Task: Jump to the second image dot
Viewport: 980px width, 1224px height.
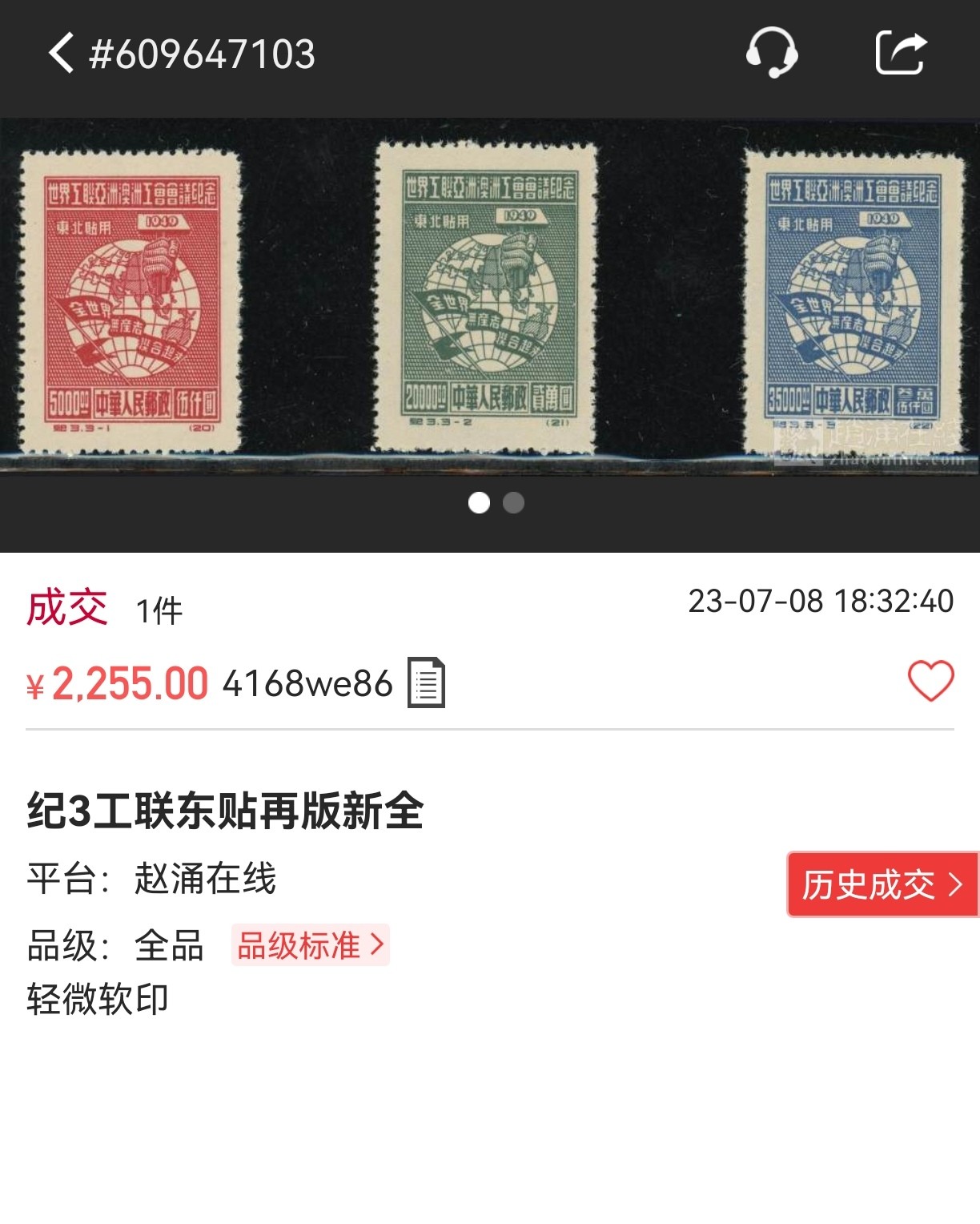Action: pos(513,503)
